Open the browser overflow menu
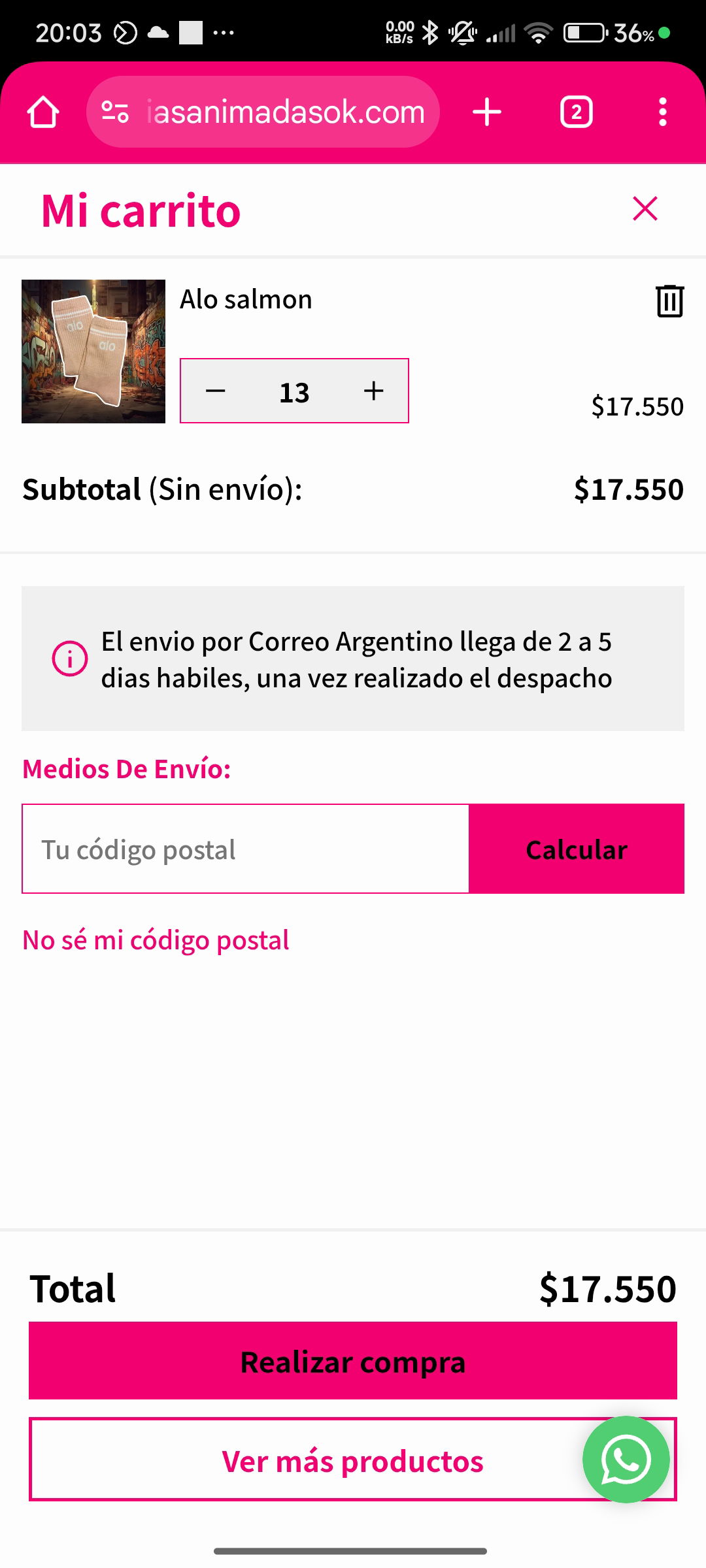This screenshot has height=1568, width=706. coord(662,112)
